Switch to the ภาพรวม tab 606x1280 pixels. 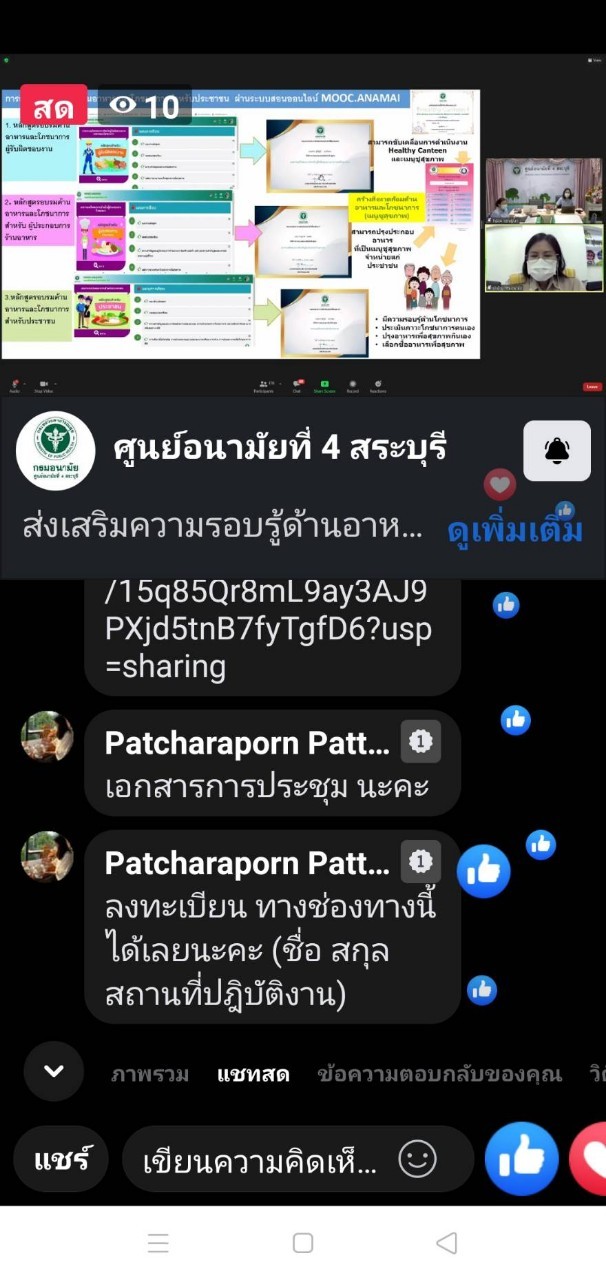pos(150,1075)
